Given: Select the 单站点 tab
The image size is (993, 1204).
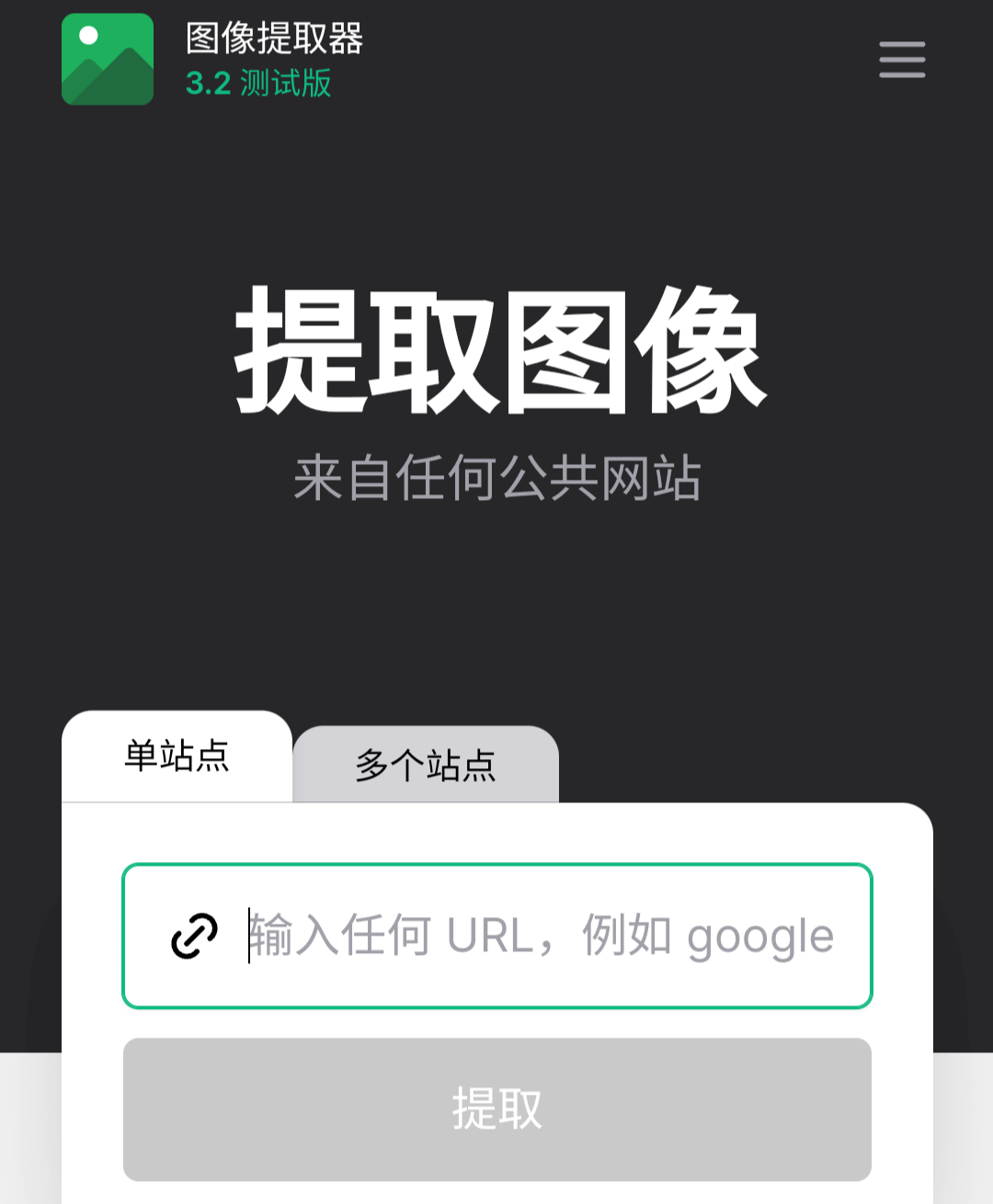Looking at the screenshot, I should pyautogui.click(x=177, y=756).
